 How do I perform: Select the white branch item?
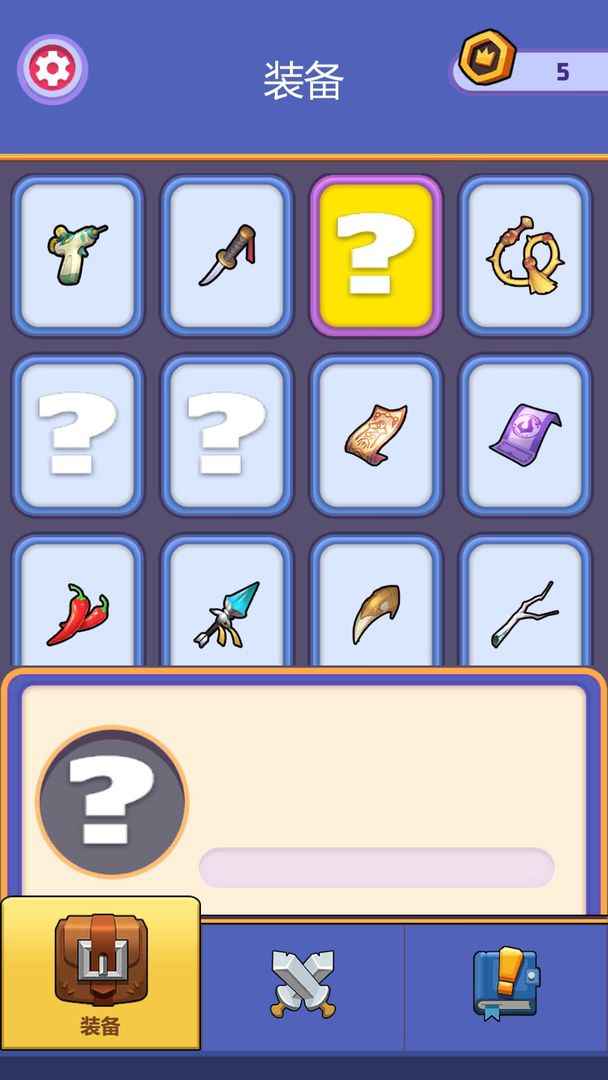pos(526,610)
